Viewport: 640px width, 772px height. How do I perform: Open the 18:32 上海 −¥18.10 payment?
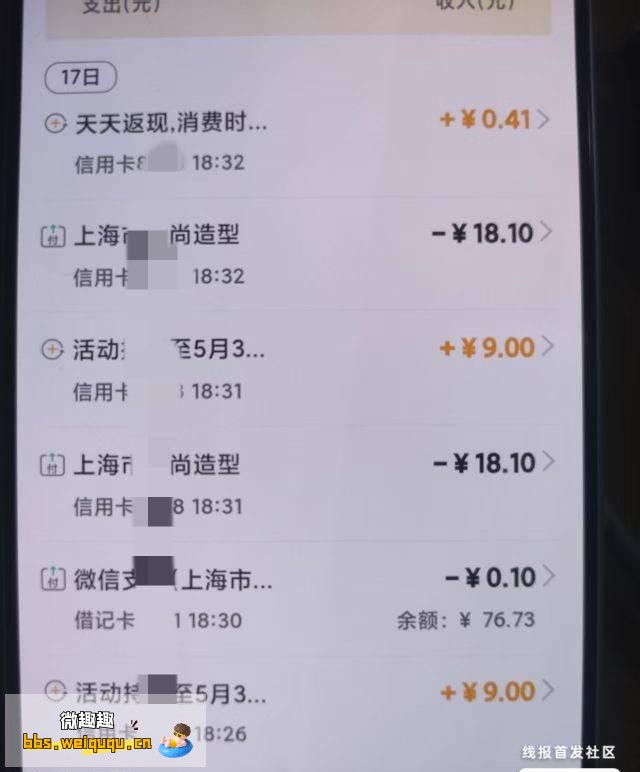[x=300, y=253]
